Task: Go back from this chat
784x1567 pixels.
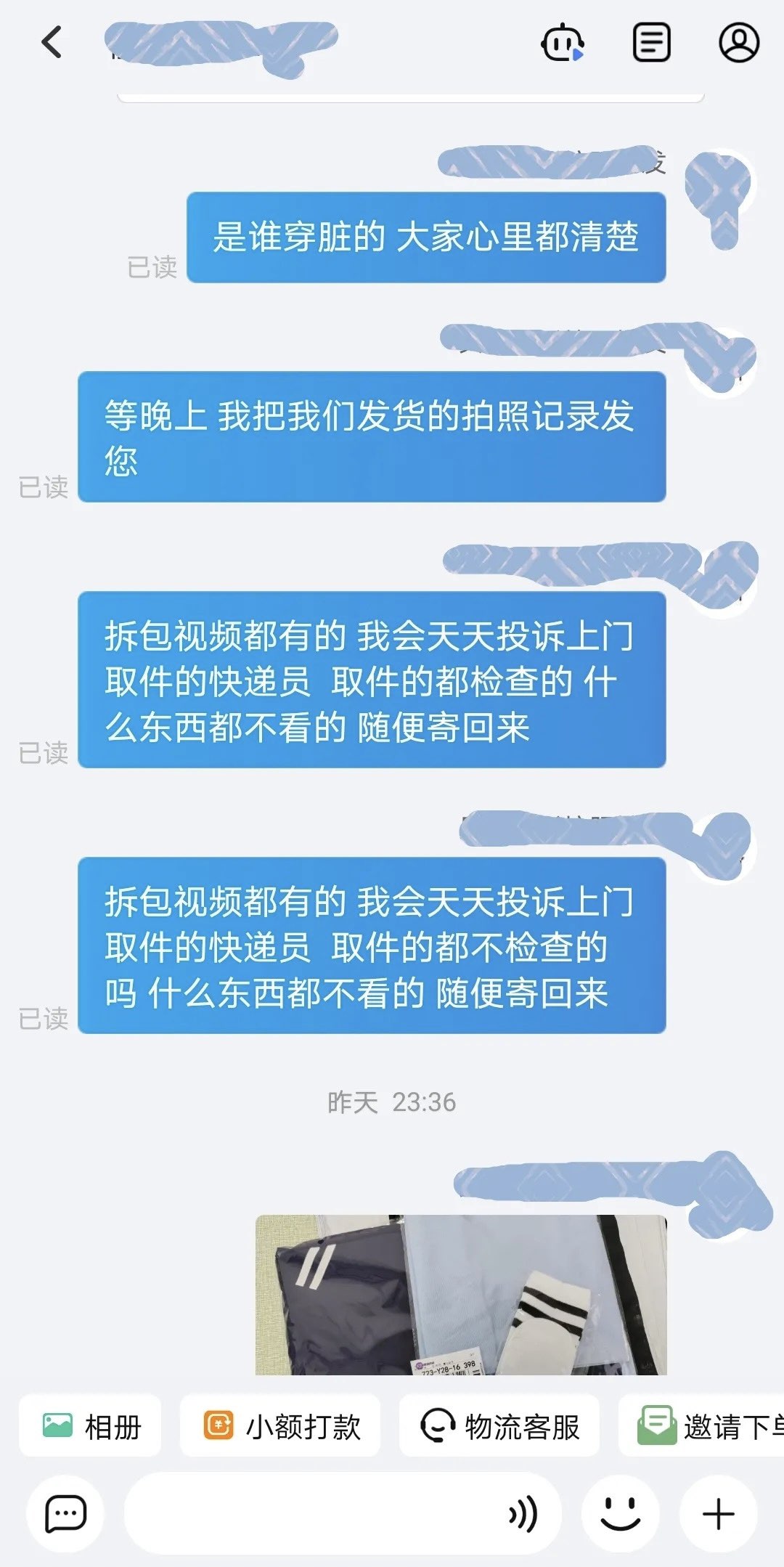Action: pos(52,42)
